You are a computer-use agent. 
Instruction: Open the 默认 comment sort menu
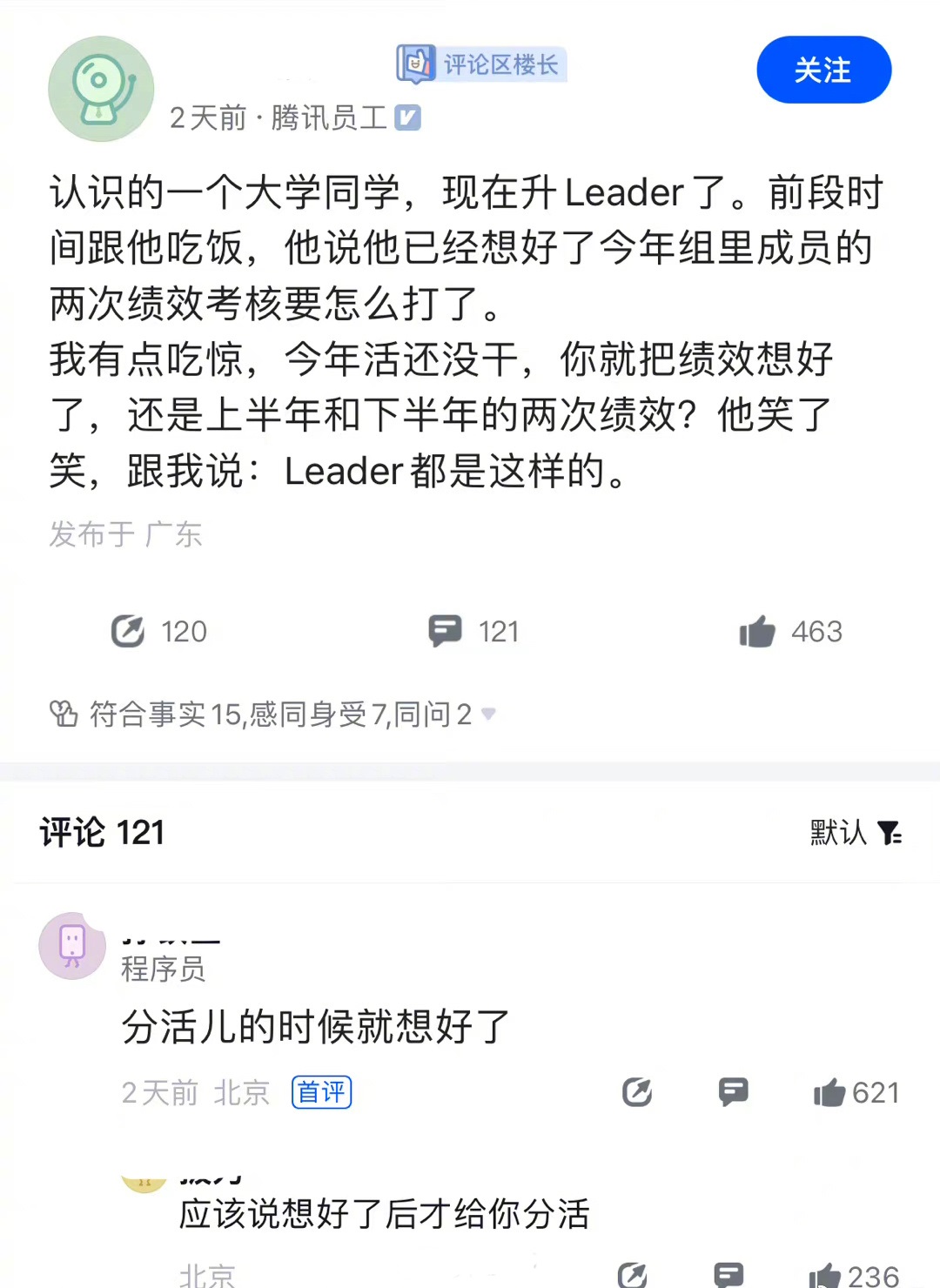click(x=837, y=833)
